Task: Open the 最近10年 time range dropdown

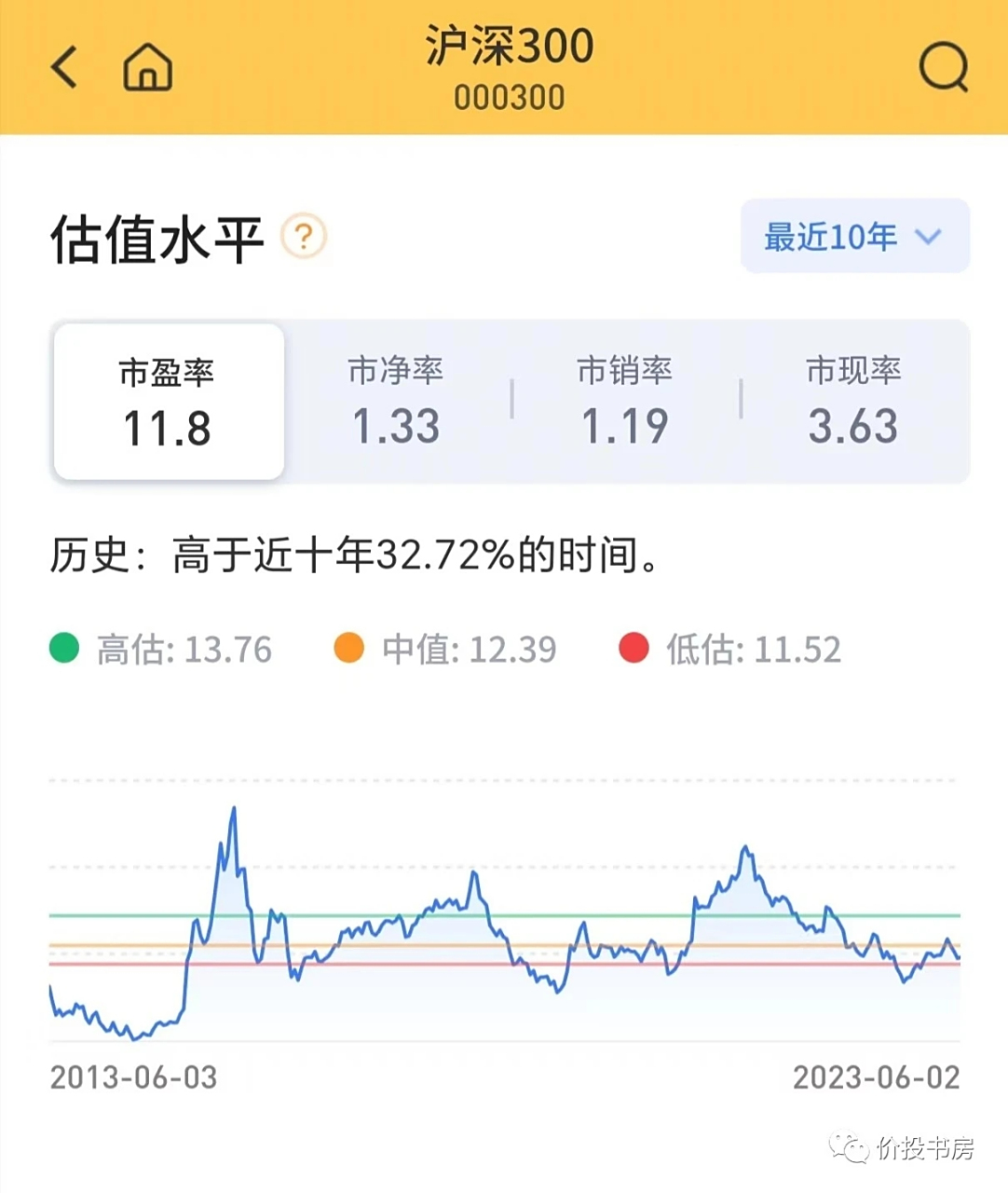Action: 854,238
